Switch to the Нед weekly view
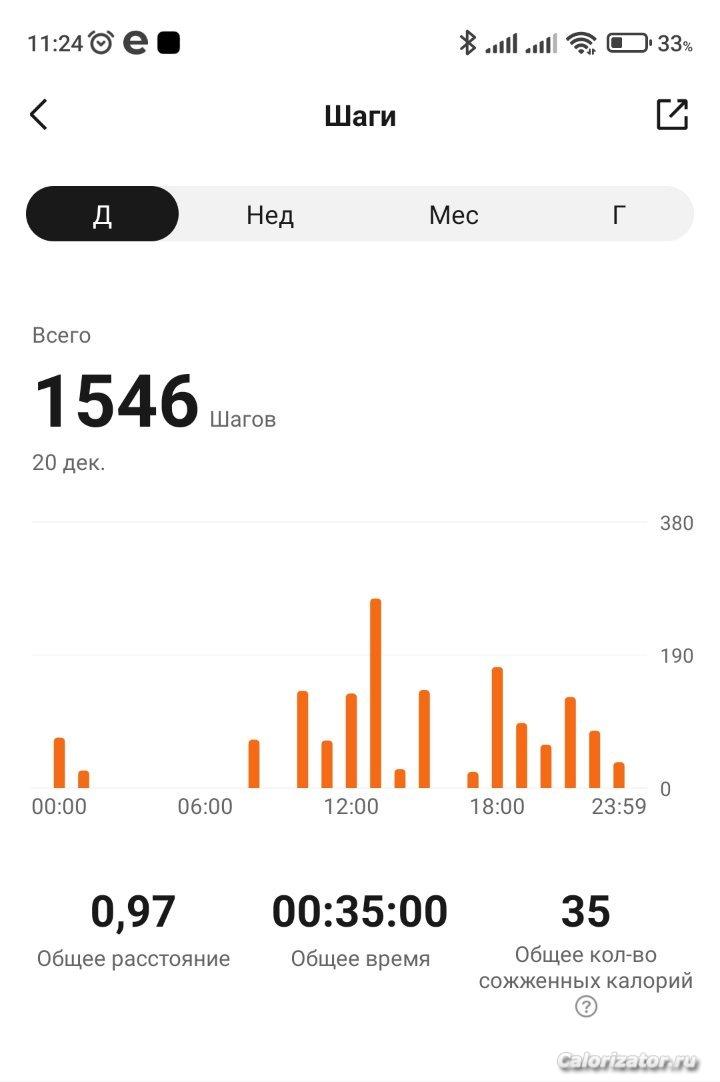This screenshot has height=1082, width=720. (x=270, y=215)
